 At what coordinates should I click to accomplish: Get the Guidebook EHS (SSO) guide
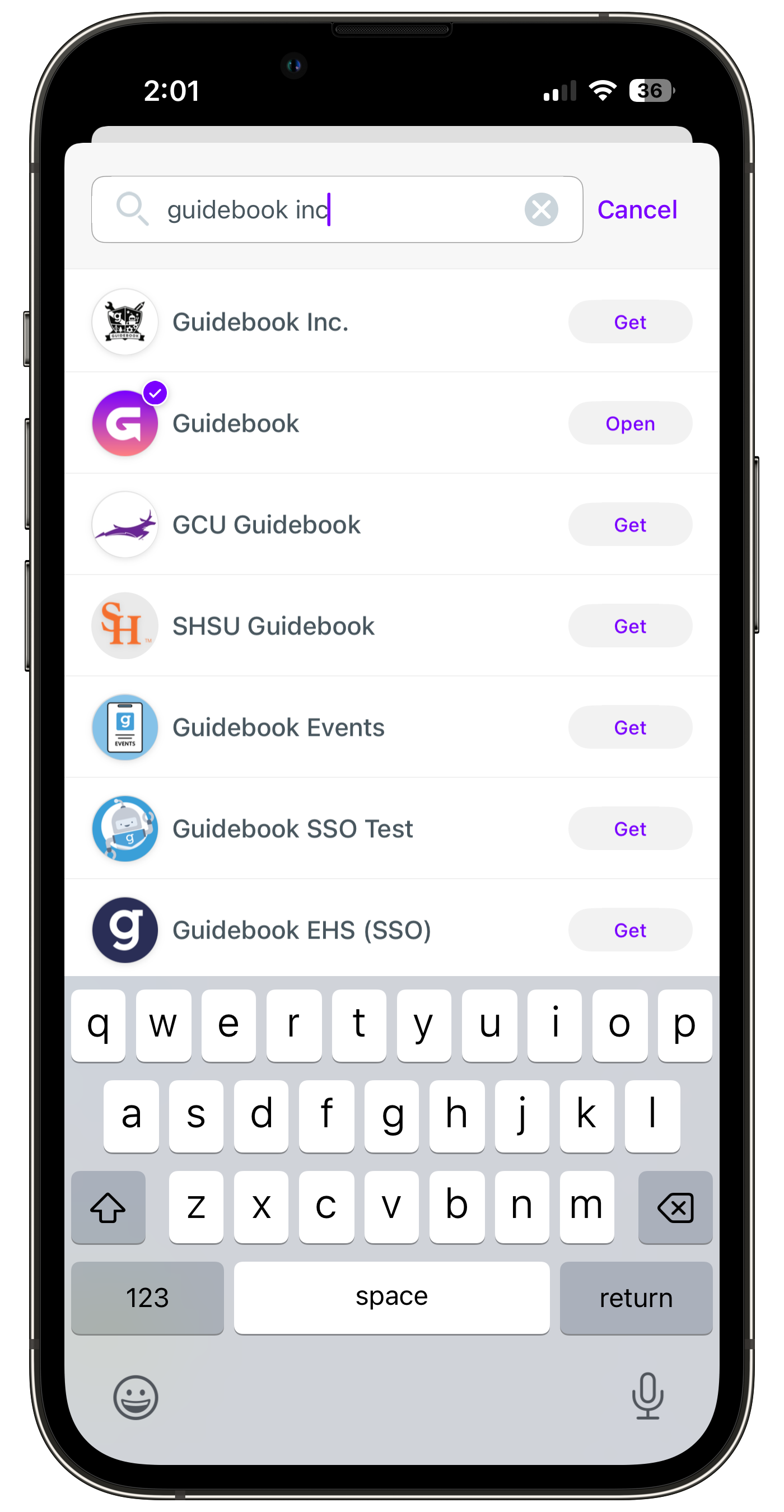(x=629, y=930)
